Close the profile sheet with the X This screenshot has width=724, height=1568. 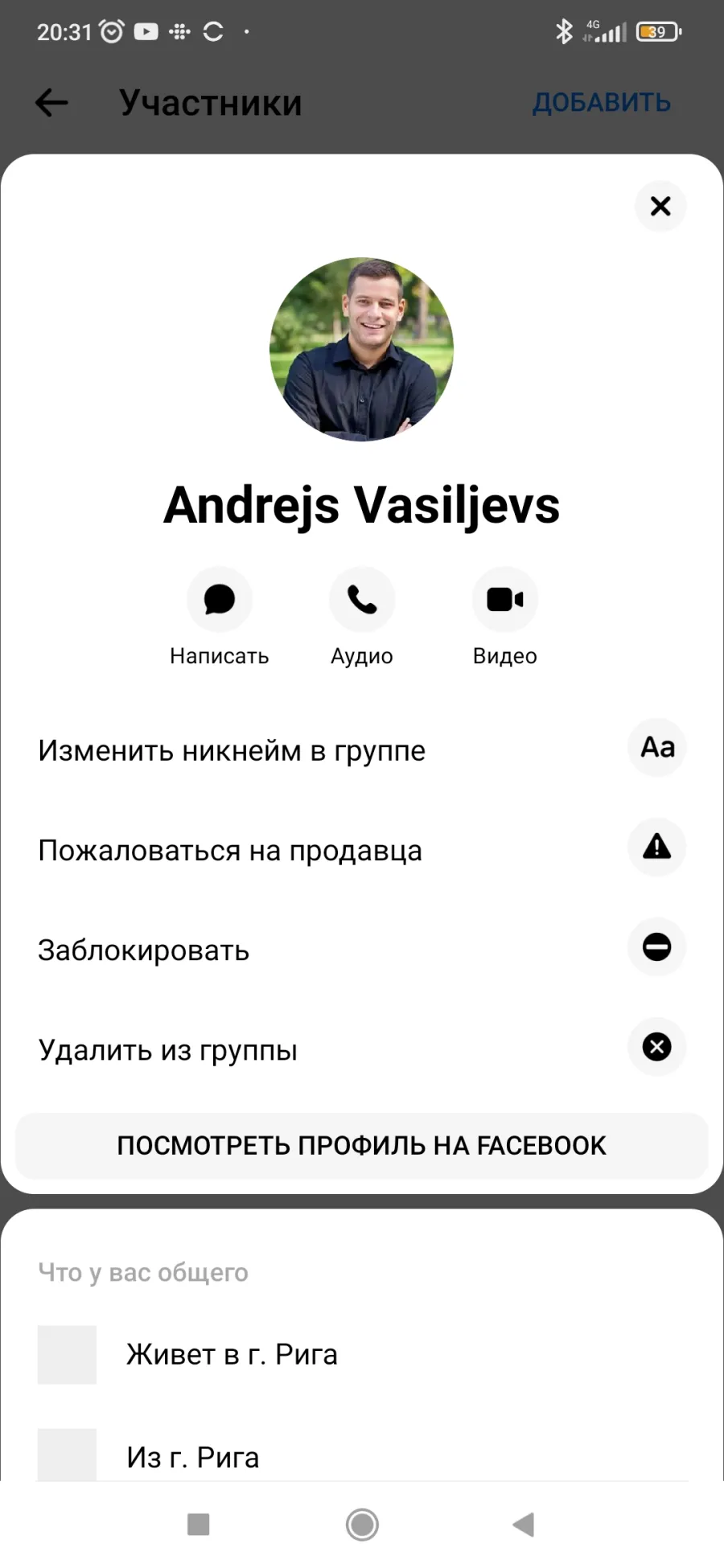point(660,206)
